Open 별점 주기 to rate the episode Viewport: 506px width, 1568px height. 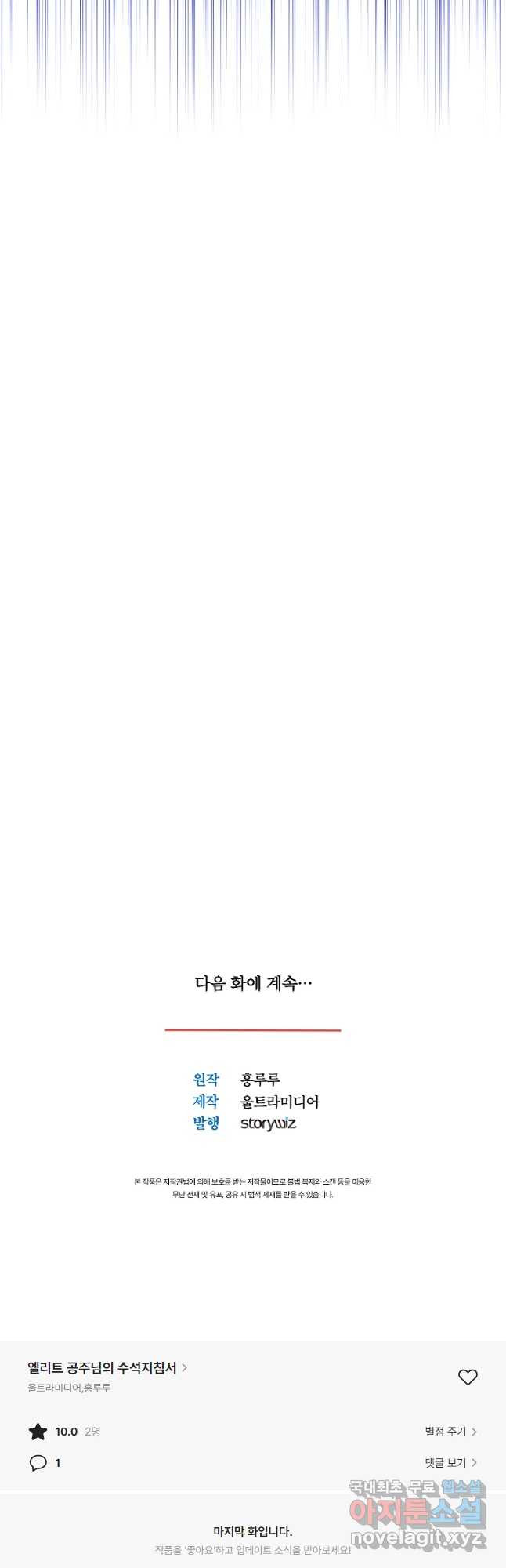point(450,1432)
